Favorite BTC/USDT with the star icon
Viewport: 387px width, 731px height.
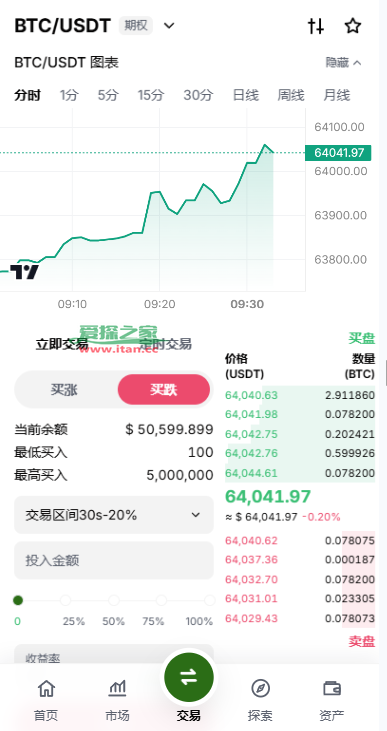coord(352,26)
